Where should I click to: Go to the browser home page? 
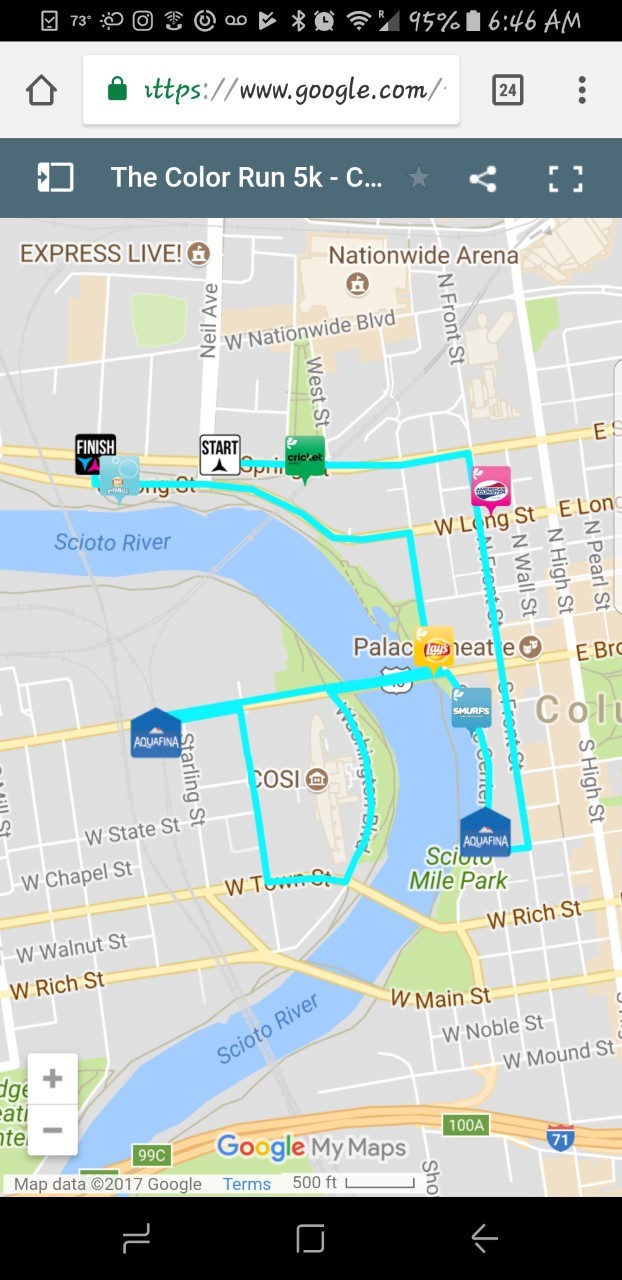[41, 91]
